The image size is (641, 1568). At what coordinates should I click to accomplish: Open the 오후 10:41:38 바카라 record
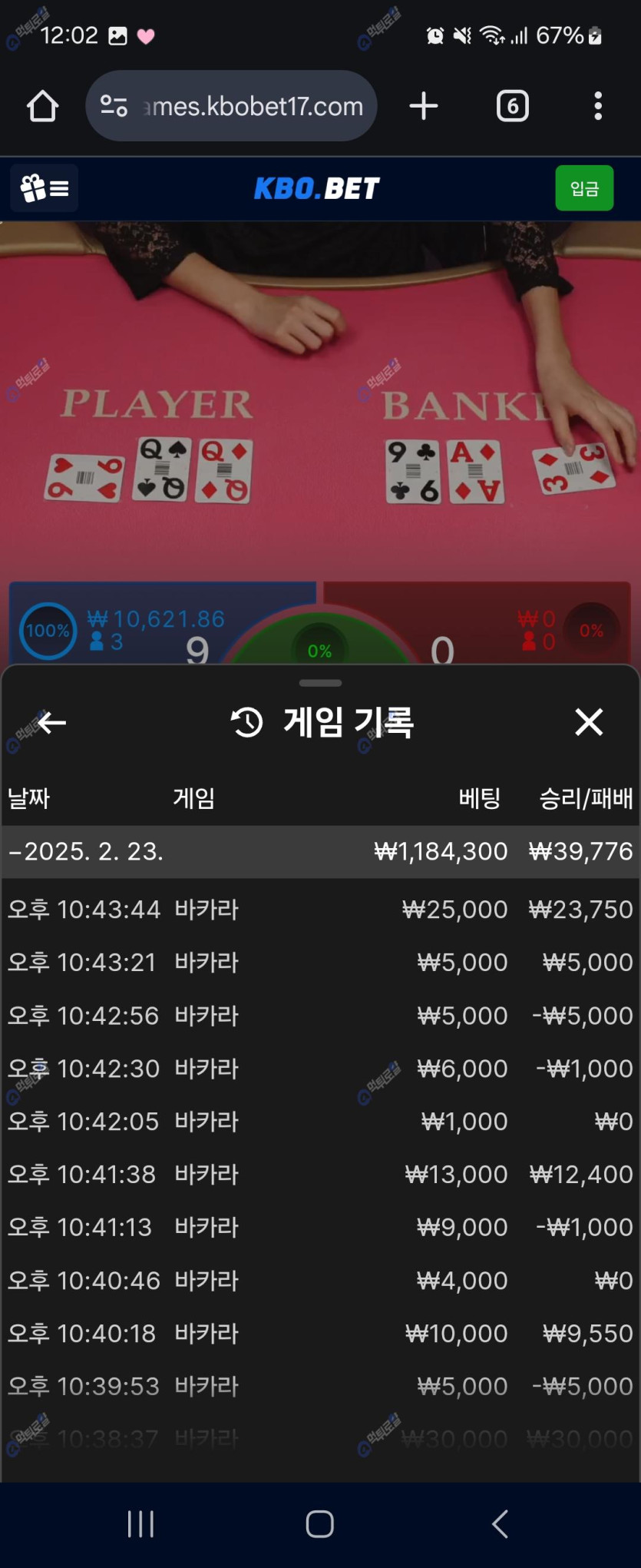point(319,1175)
